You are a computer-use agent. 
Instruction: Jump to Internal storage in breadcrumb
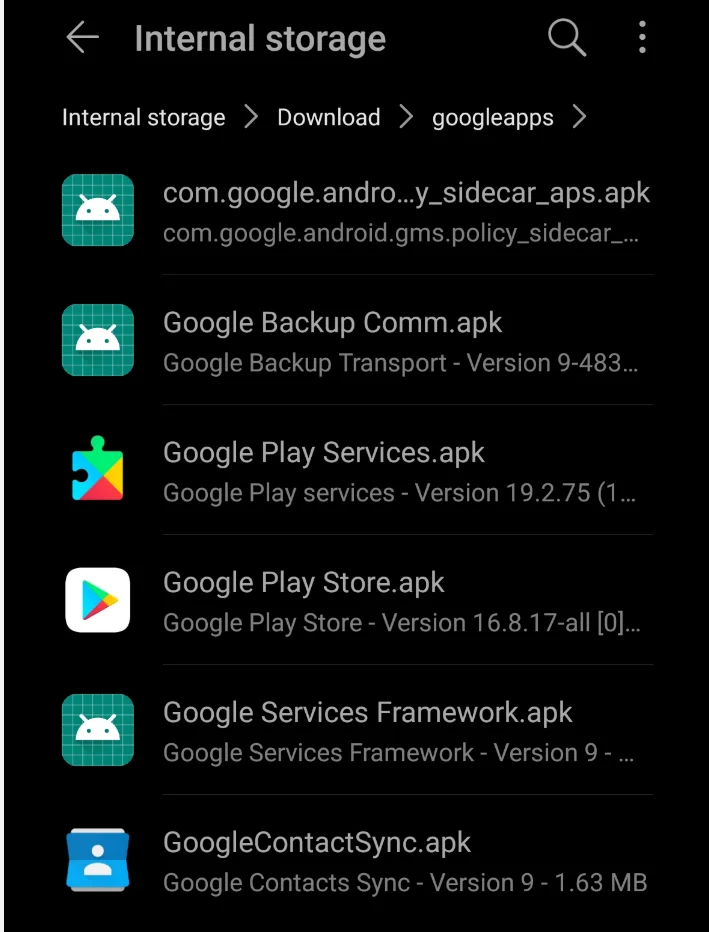coord(143,117)
